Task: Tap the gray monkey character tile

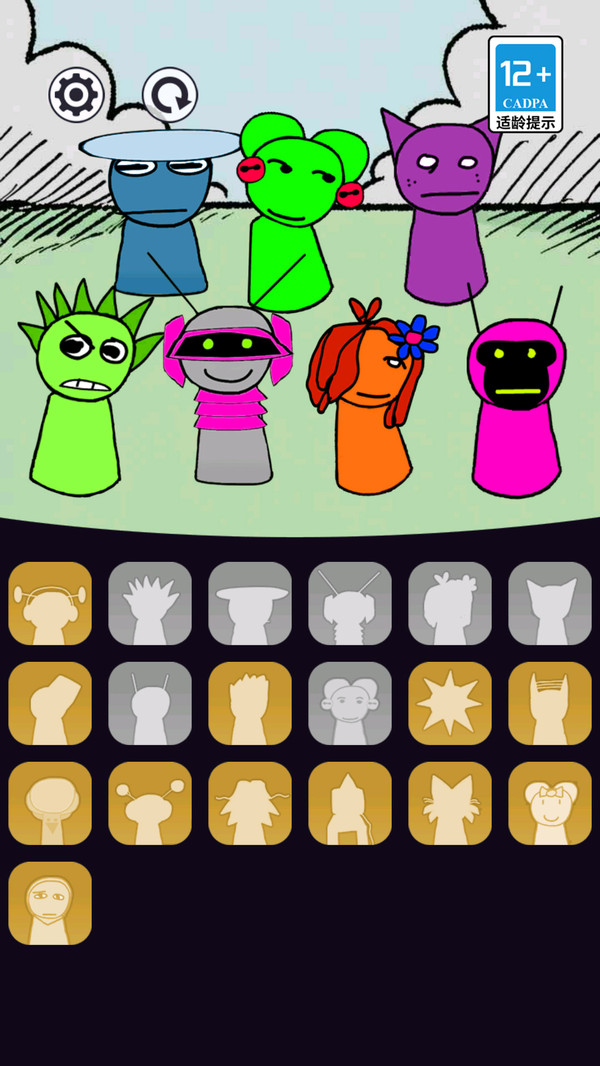Action: [350, 703]
